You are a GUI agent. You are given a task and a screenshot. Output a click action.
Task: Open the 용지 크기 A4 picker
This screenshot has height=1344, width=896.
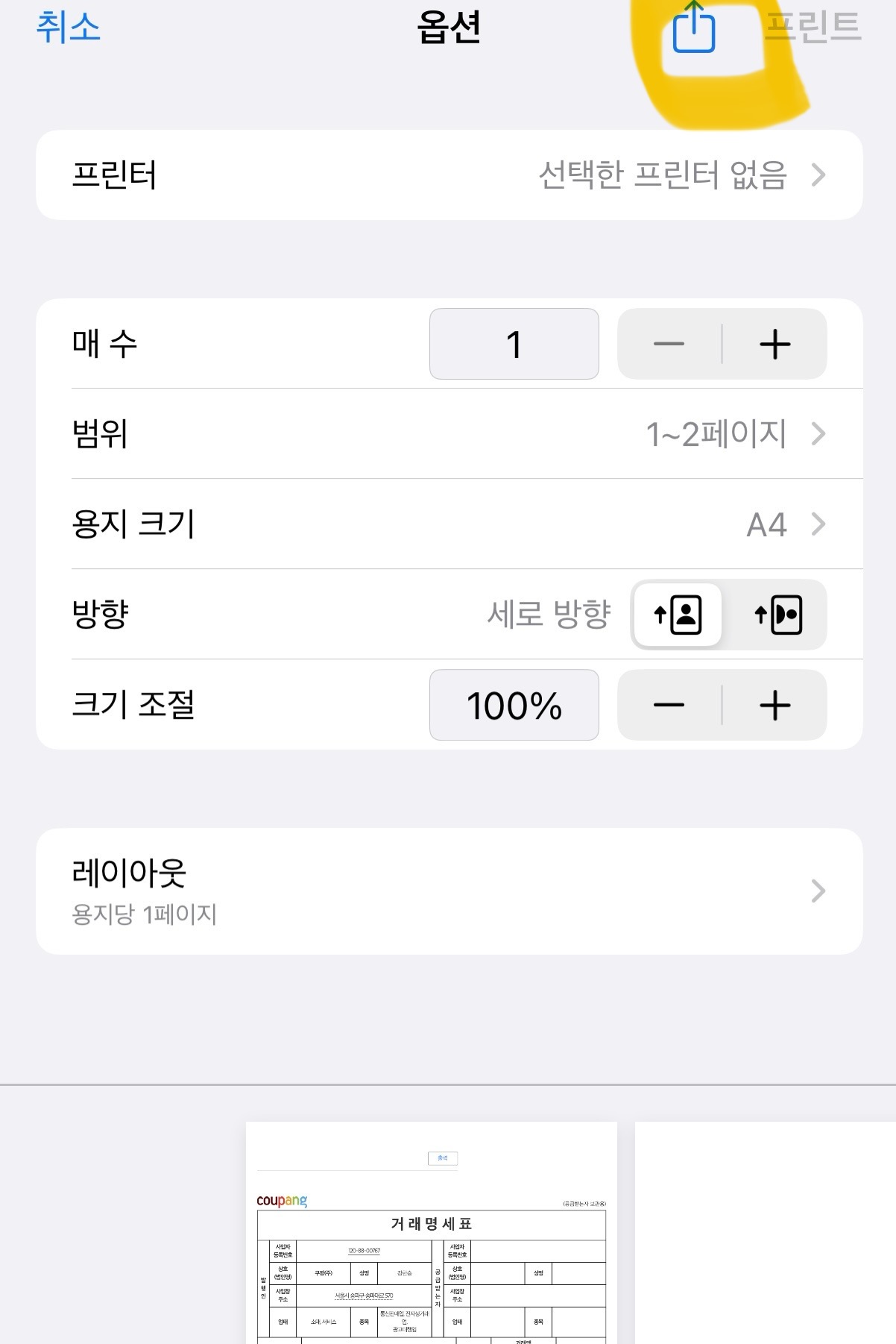tap(447, 524)
